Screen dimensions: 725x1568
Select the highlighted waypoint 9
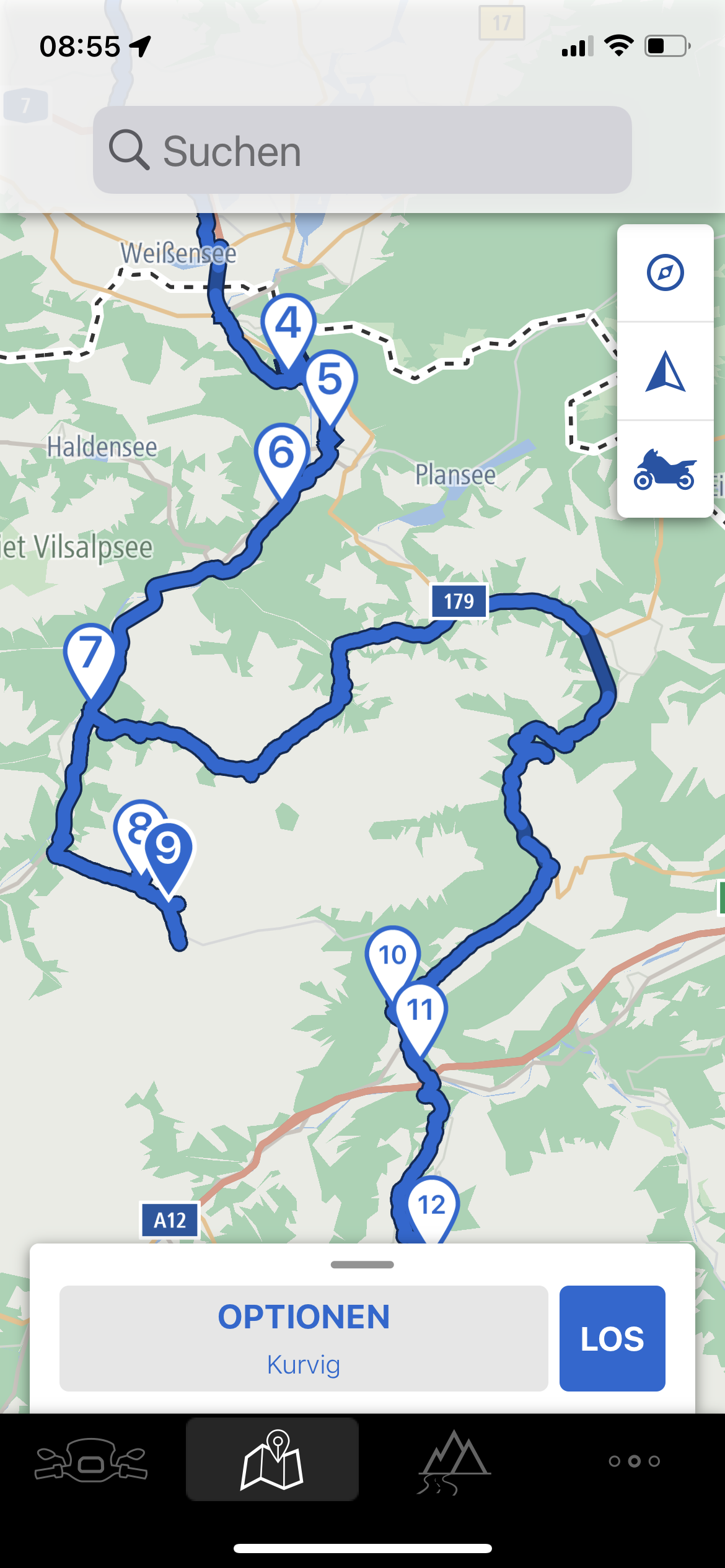coord(168,848)
